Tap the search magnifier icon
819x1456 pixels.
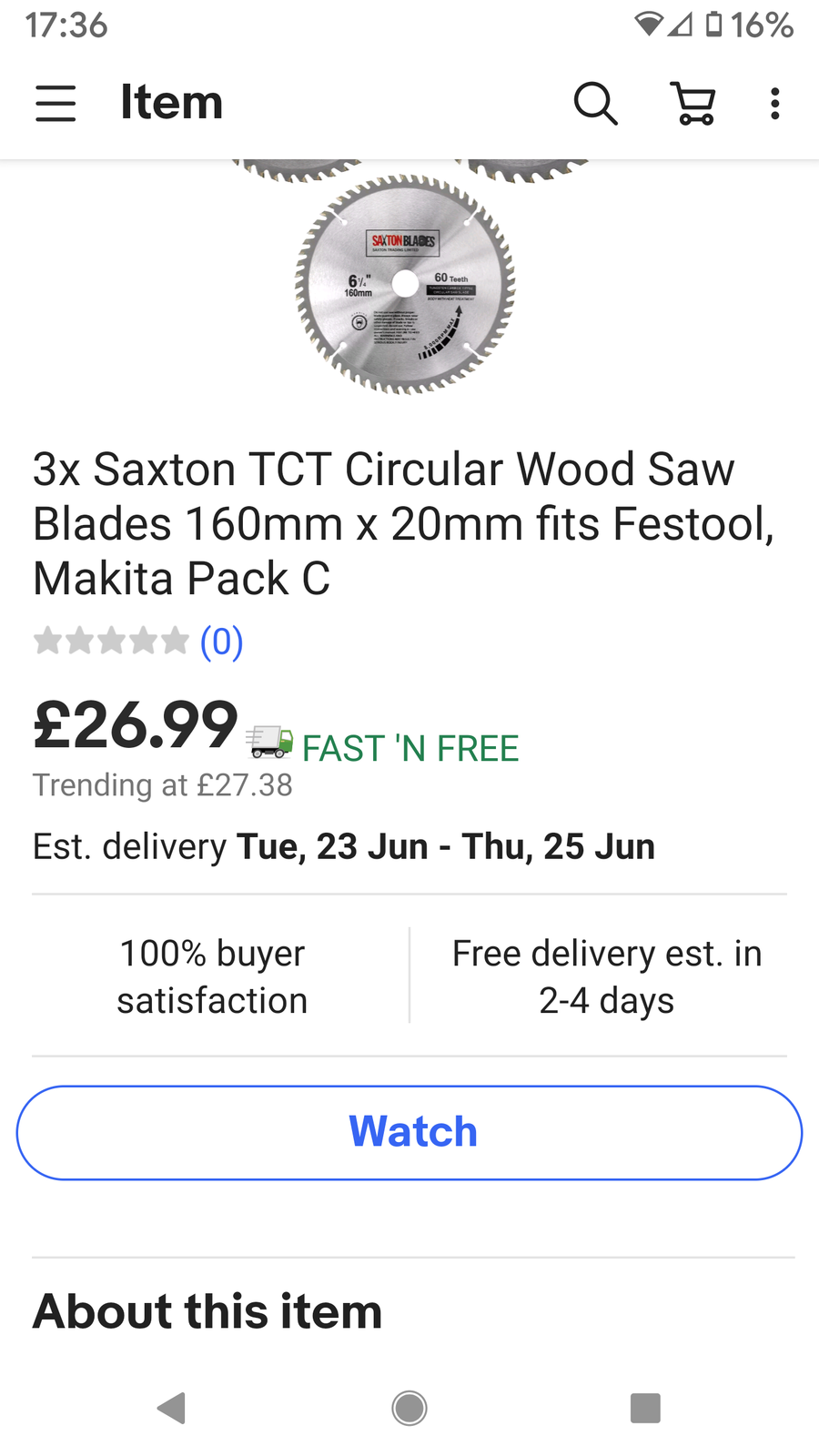[x=596, y=103]
